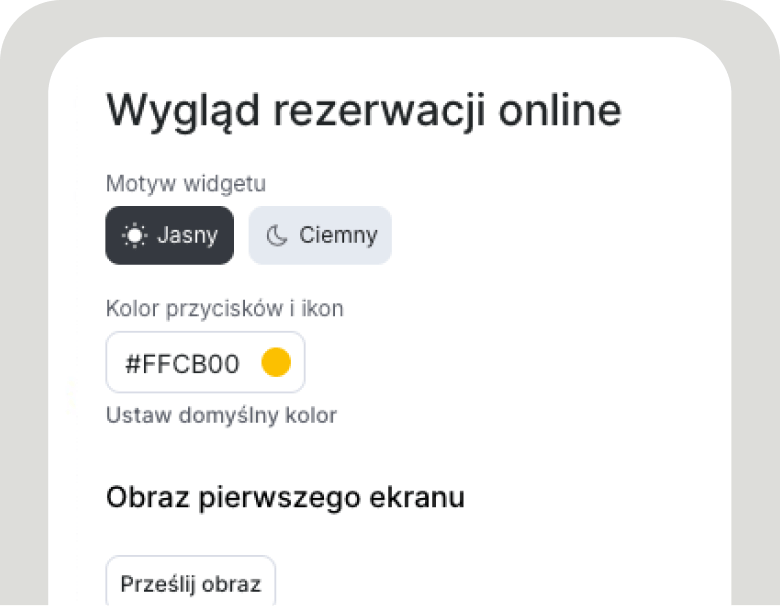The image size is (780, 606).
Task: Switch to the Ciemny theme
Action: click(320, 236)
